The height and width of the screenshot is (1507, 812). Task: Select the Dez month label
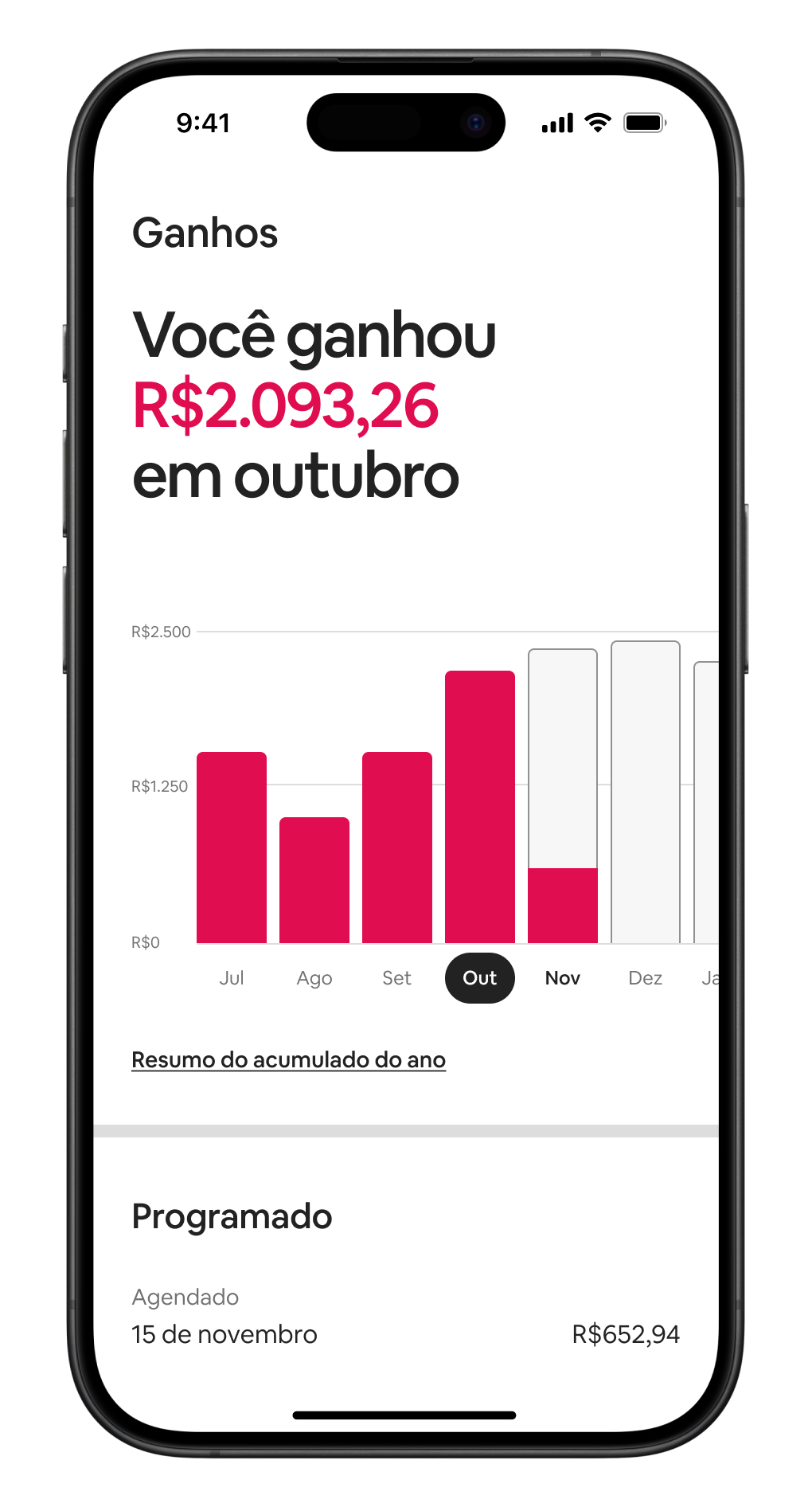click(645, 978)
